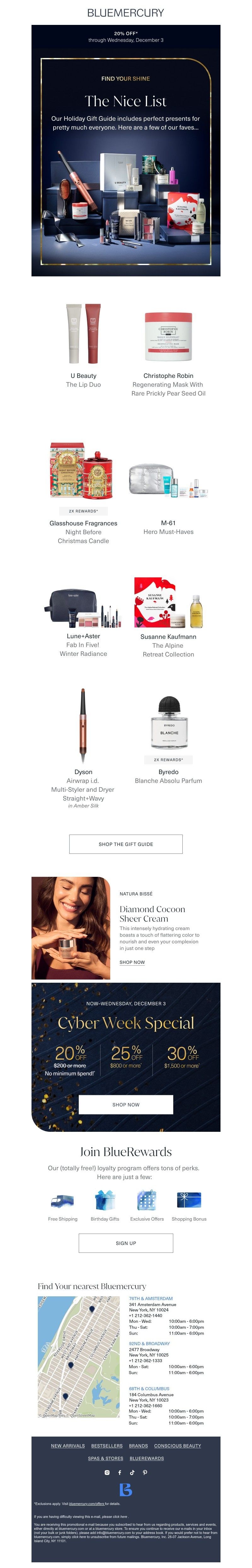Screen dimensions: 252x1568
Task: Open the Bestsellers footer link
Action: 106,1446
